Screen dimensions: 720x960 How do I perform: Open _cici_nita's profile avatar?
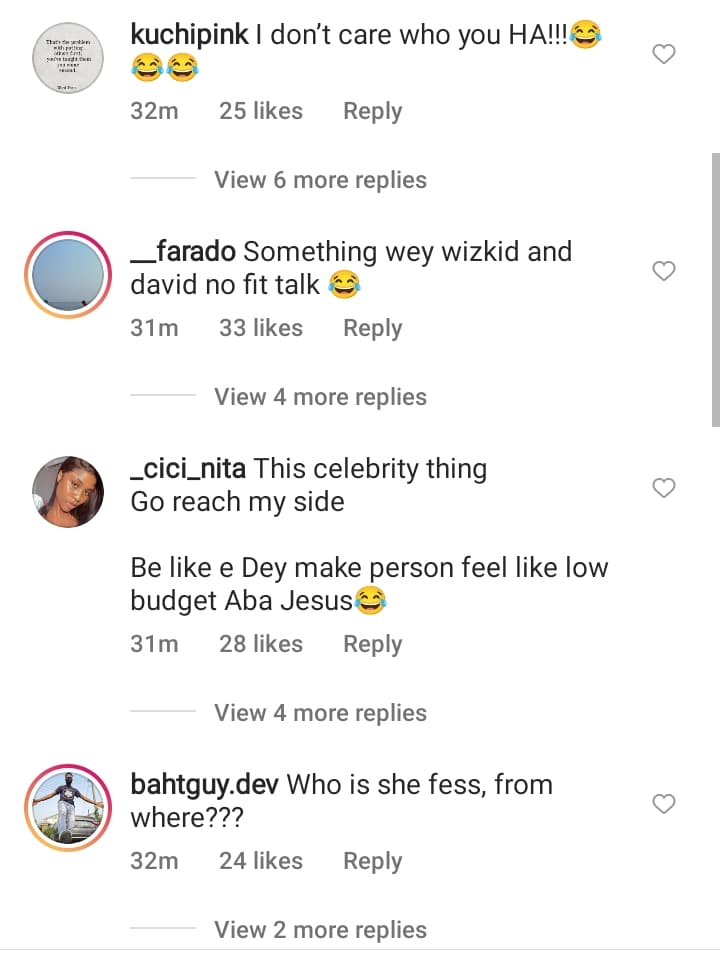click(69, 491)
